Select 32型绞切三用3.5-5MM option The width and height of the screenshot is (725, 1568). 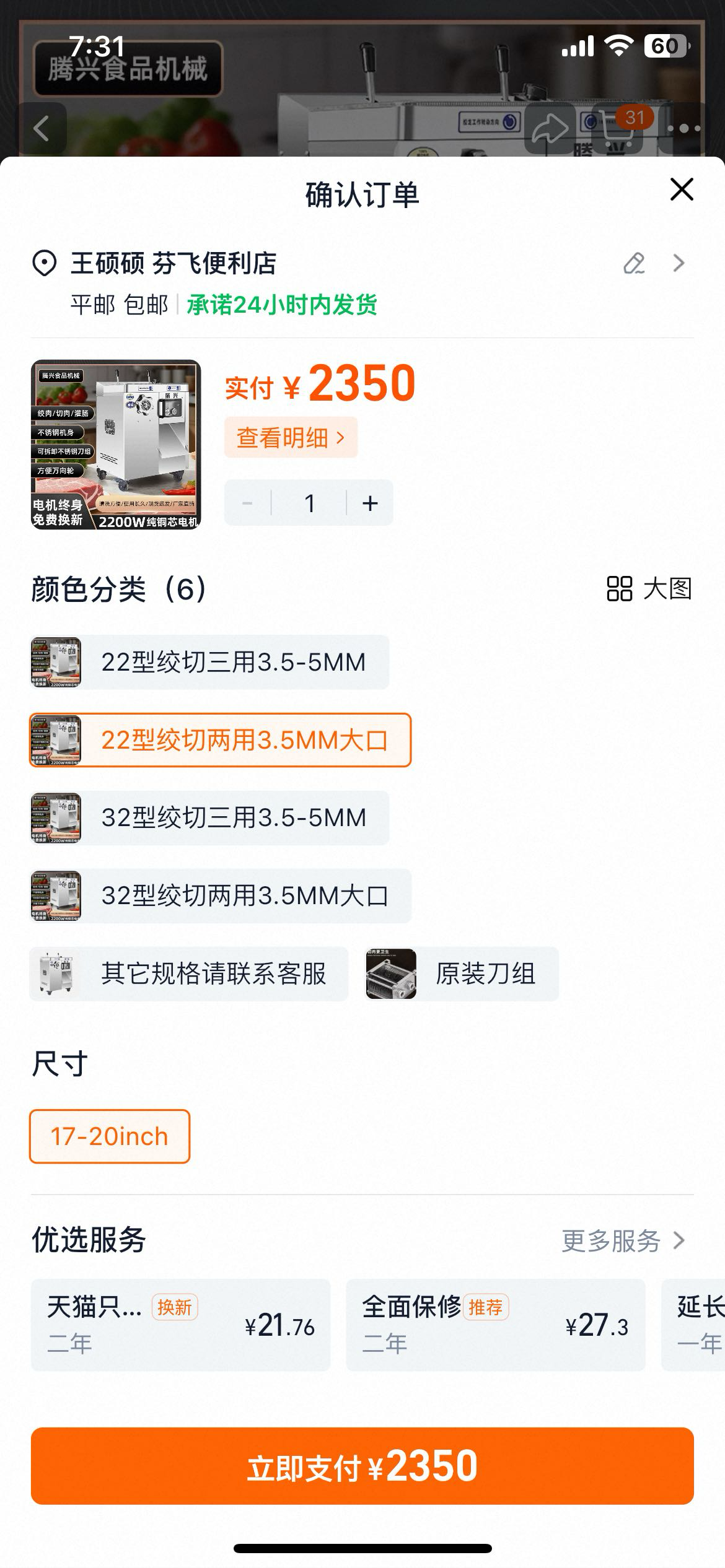209,817
